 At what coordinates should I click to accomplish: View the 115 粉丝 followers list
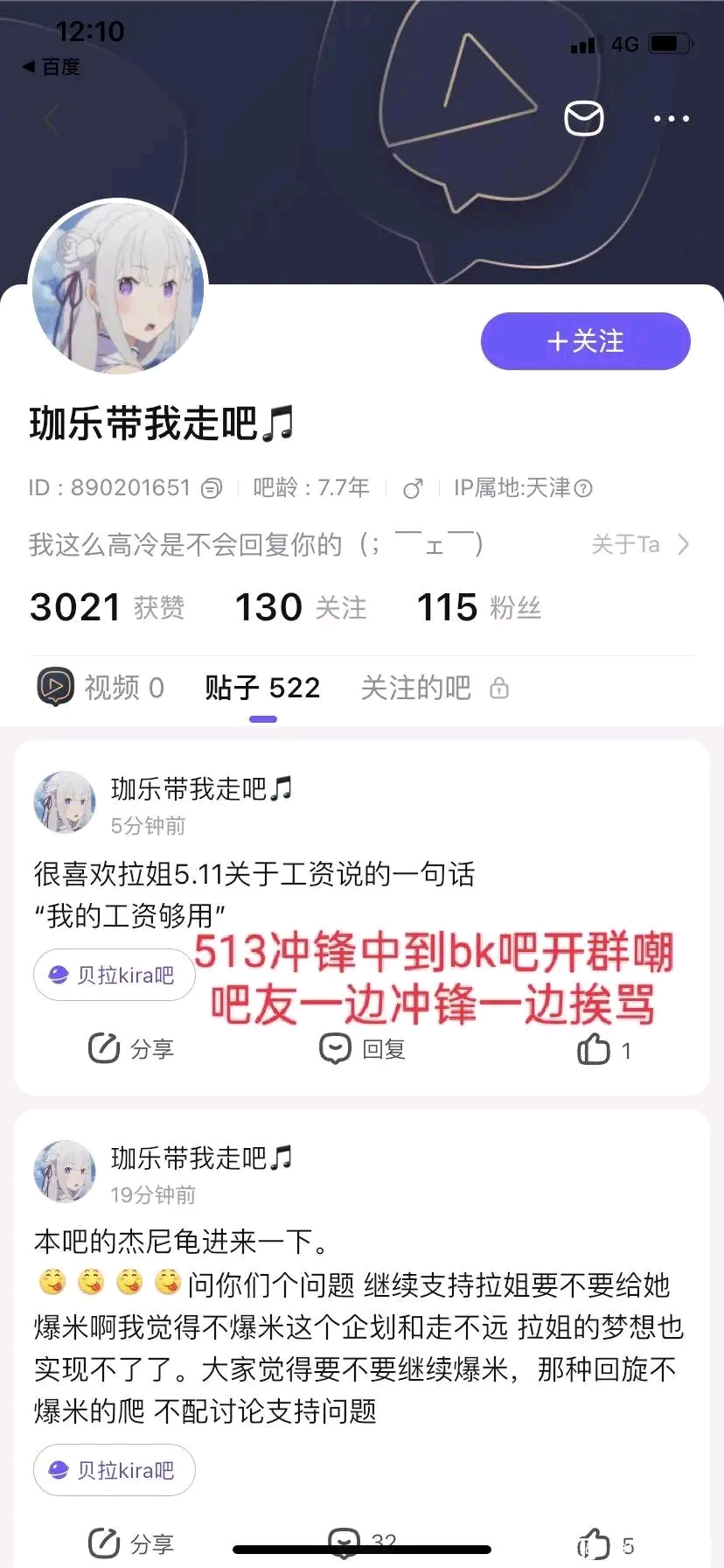pos(478,607)
